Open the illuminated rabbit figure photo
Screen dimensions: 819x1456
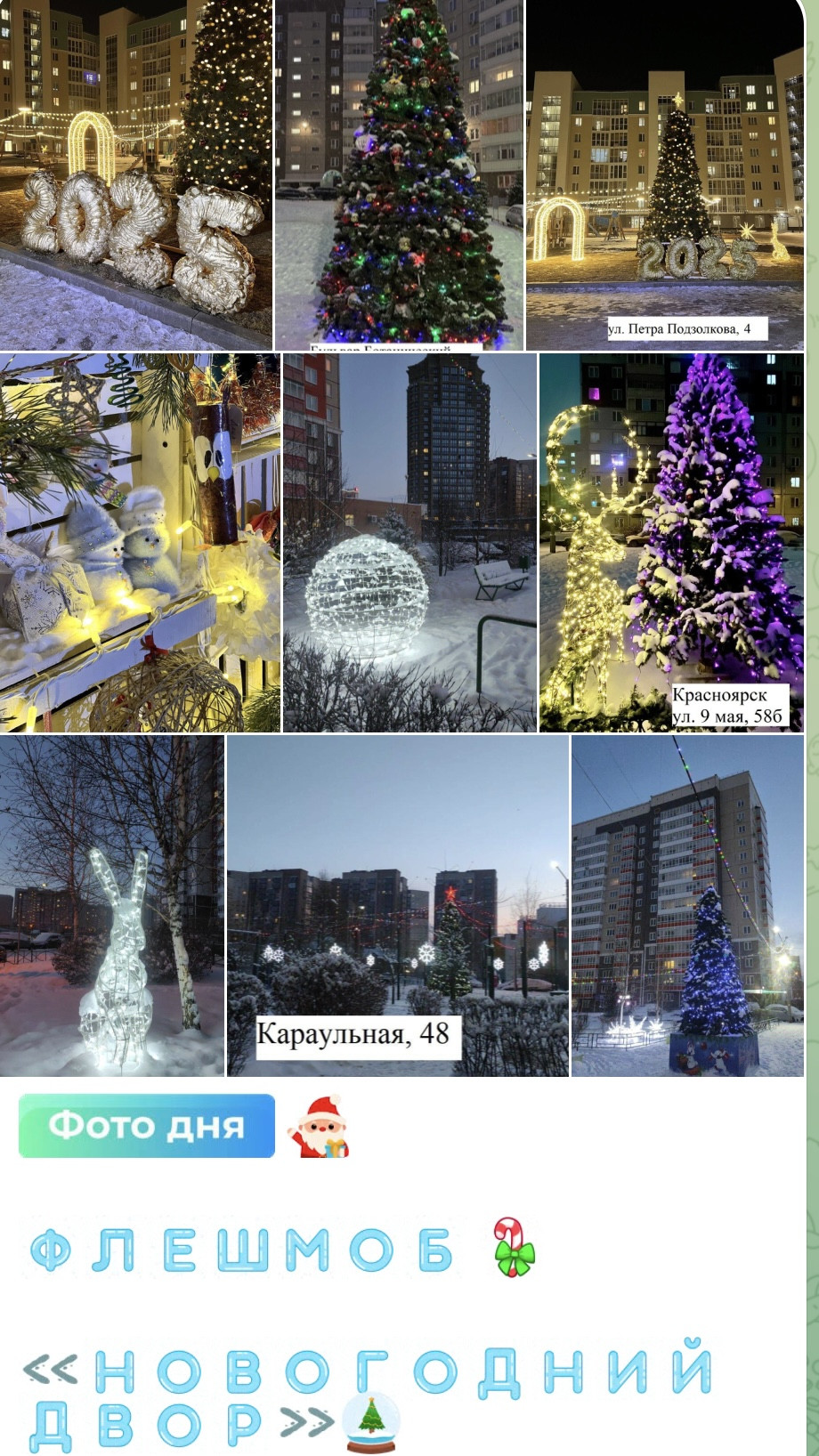coord(112,906)
